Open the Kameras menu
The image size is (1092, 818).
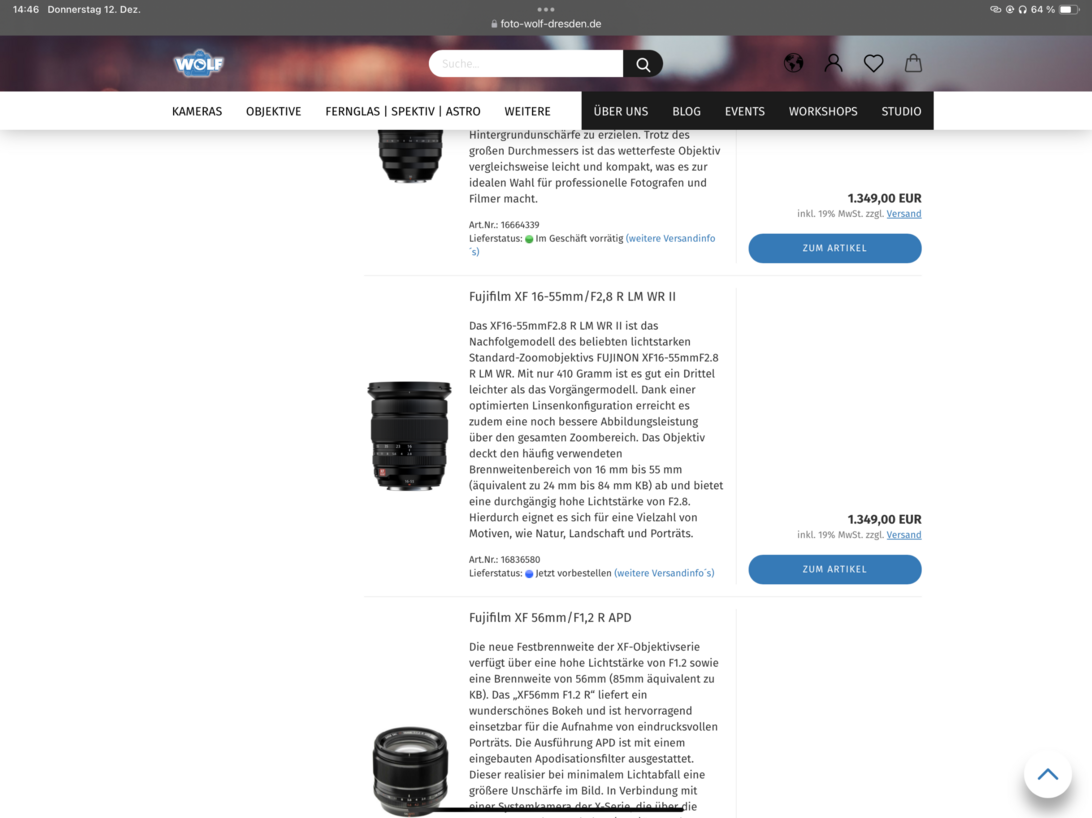coord(197,111)
